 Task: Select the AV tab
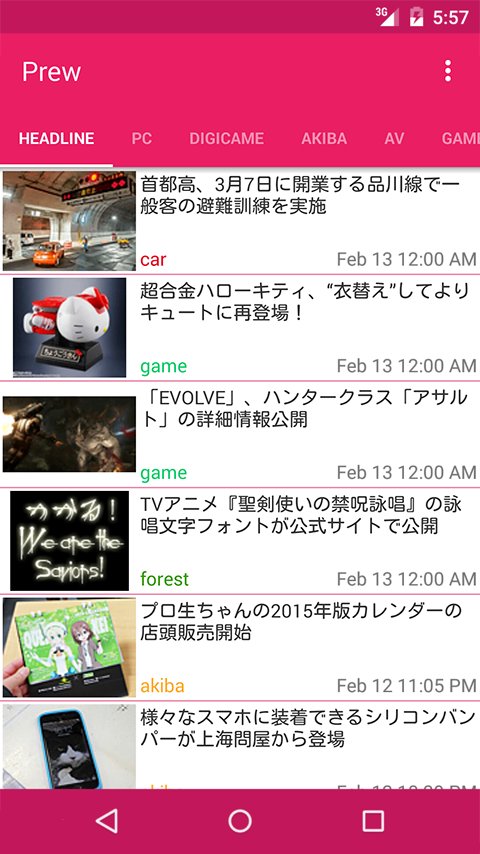(394, 138)
